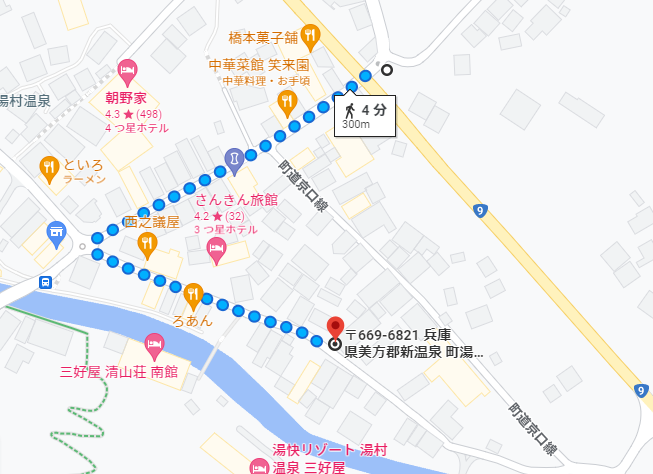Open the 朝野家 hotel pin
This screenshot has height=474, width=653.
(x=127, y=71)
